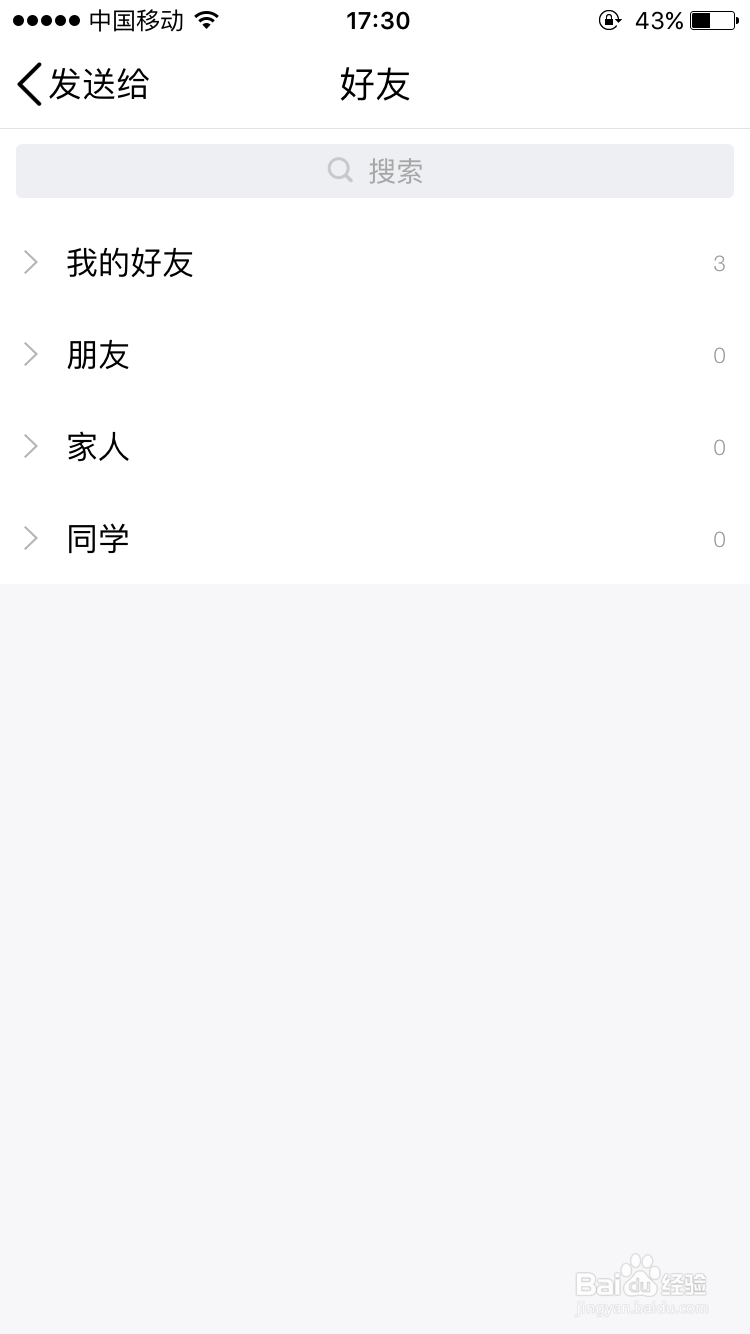This screenshot has height=1334, width=750.
Task: Go back to 发送给 screen
Action: 82,84
